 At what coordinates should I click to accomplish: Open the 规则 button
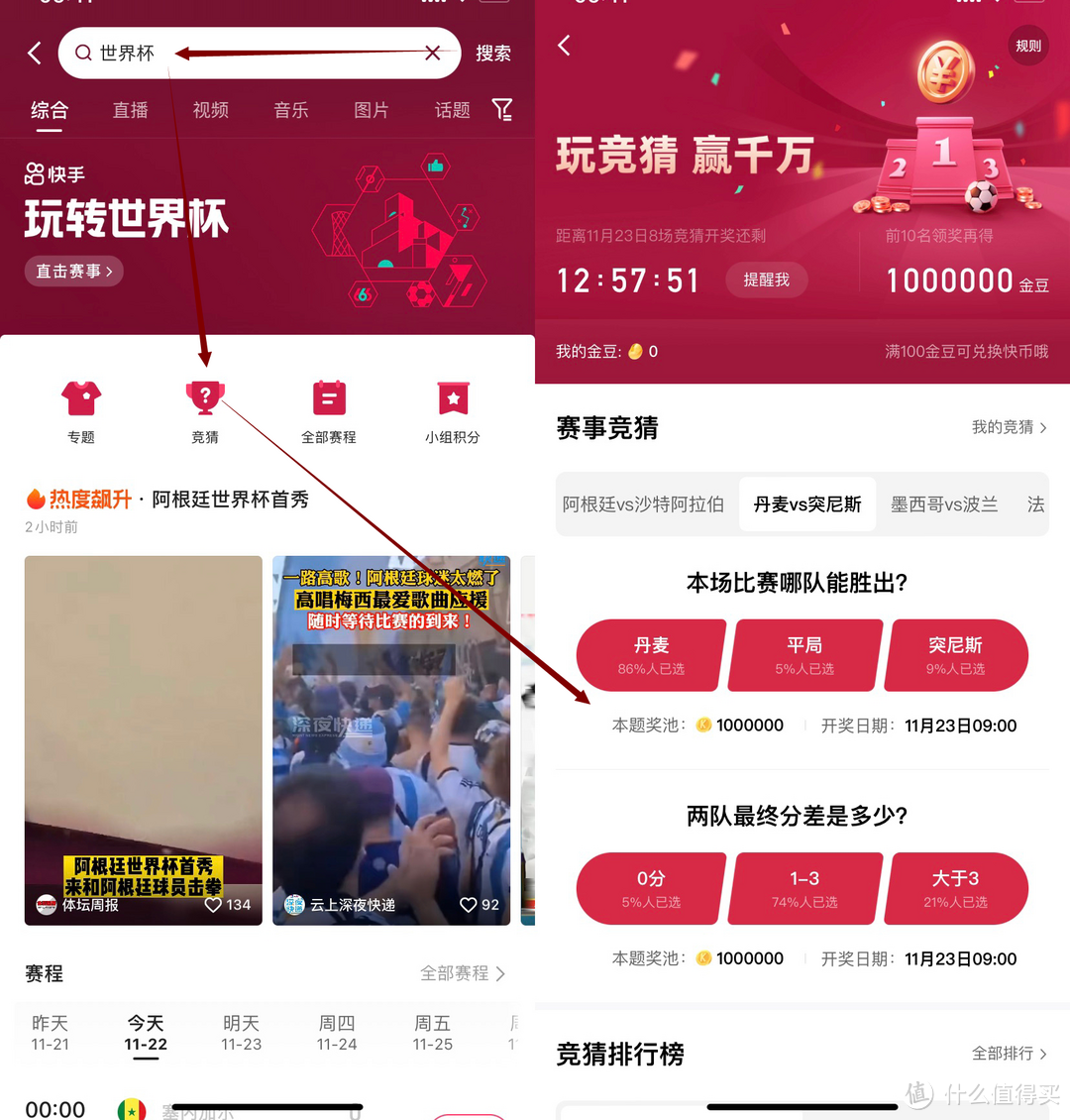tap(1027, 46)
